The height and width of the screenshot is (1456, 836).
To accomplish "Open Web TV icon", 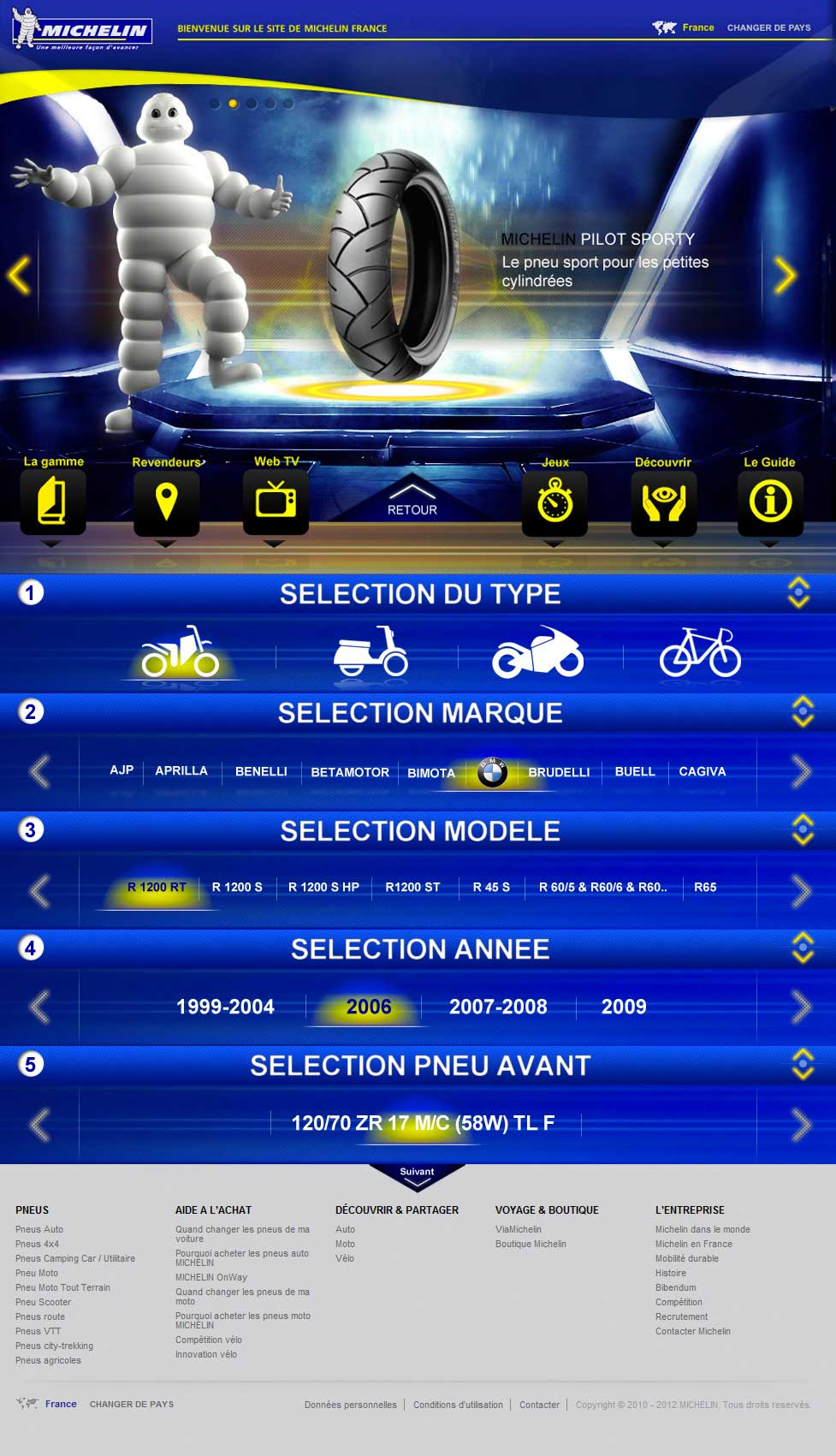I will pos(276,502).
